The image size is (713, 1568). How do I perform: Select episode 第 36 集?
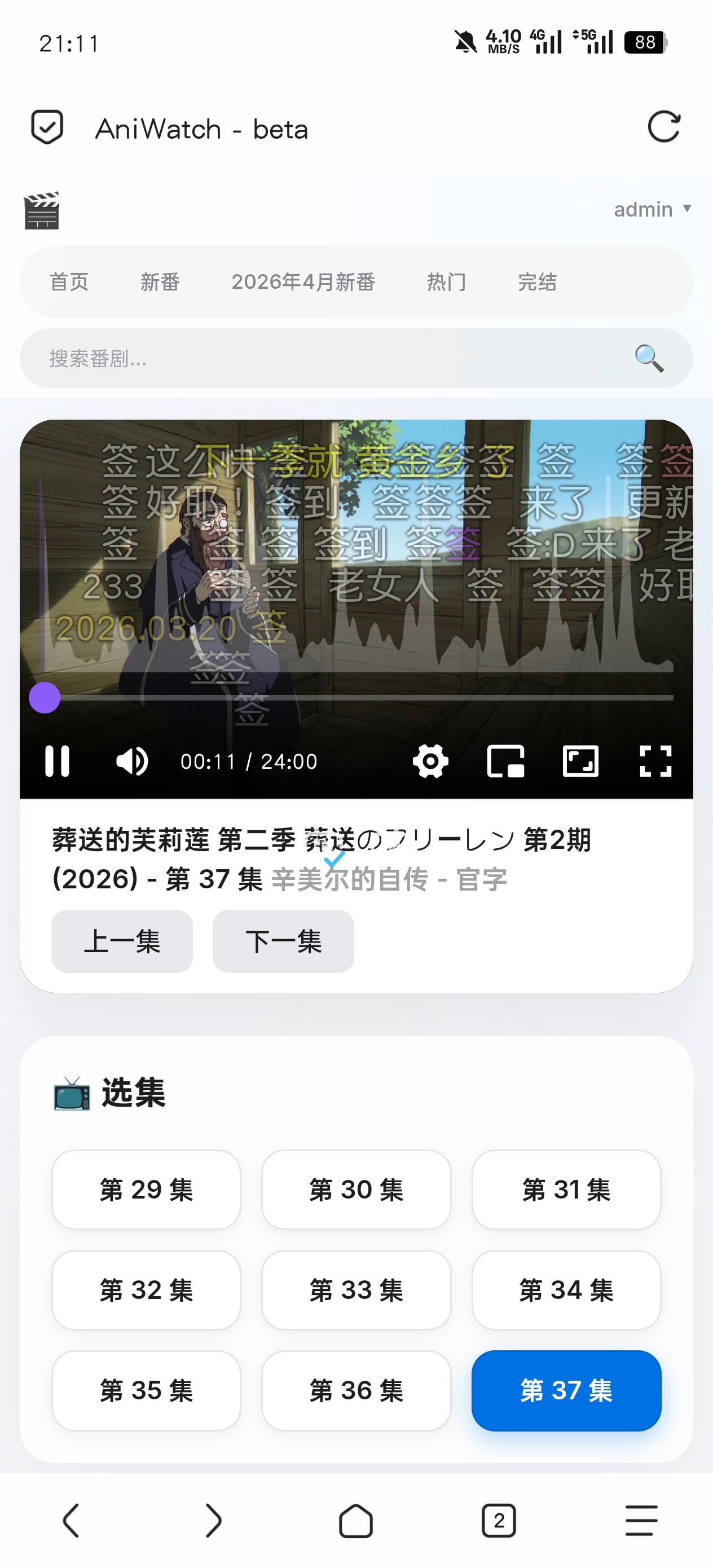356,1390
